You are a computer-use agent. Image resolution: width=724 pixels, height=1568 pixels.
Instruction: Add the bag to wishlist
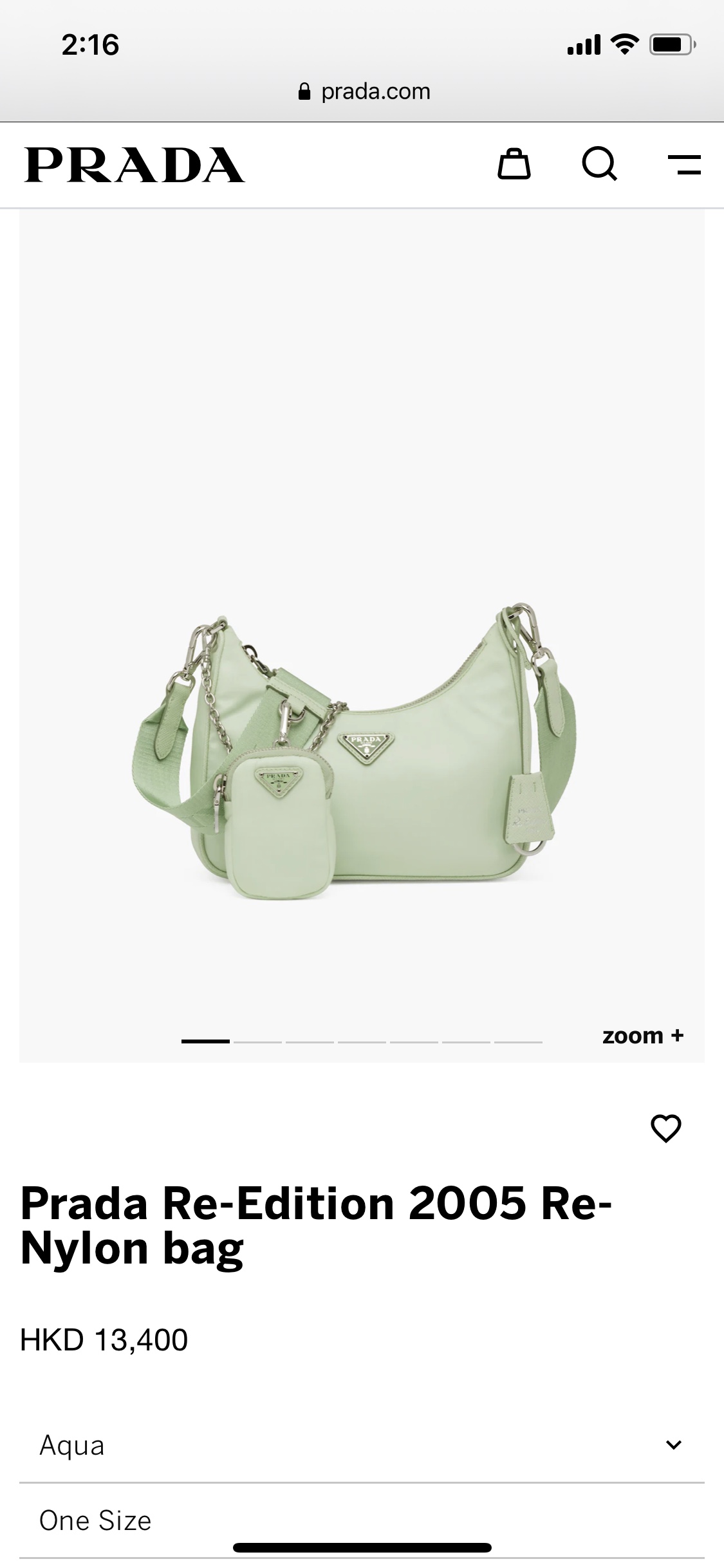click(665, 1128)
